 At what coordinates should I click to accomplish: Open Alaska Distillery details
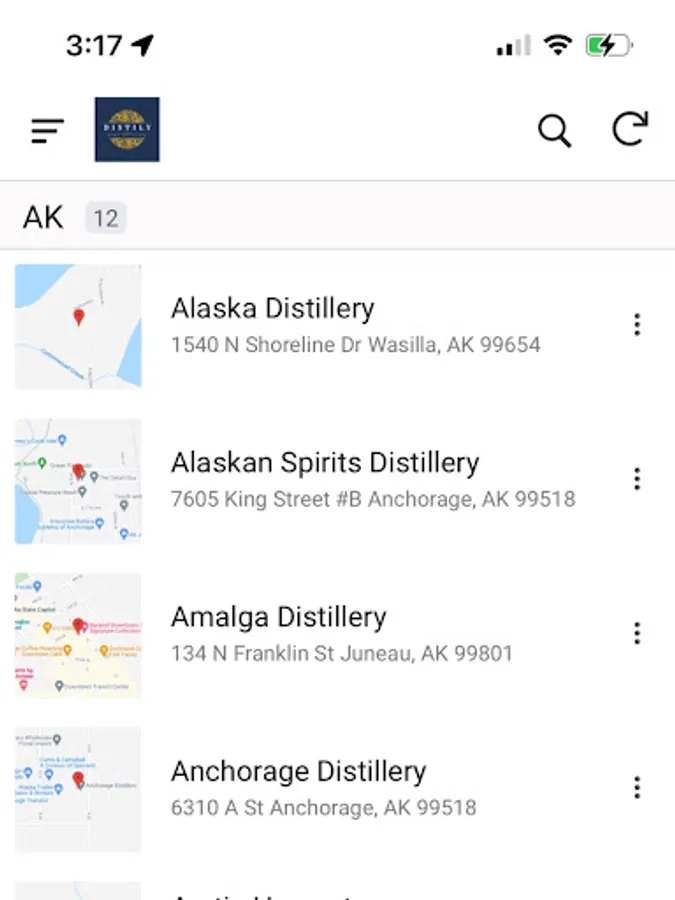(x=272, y=309)
